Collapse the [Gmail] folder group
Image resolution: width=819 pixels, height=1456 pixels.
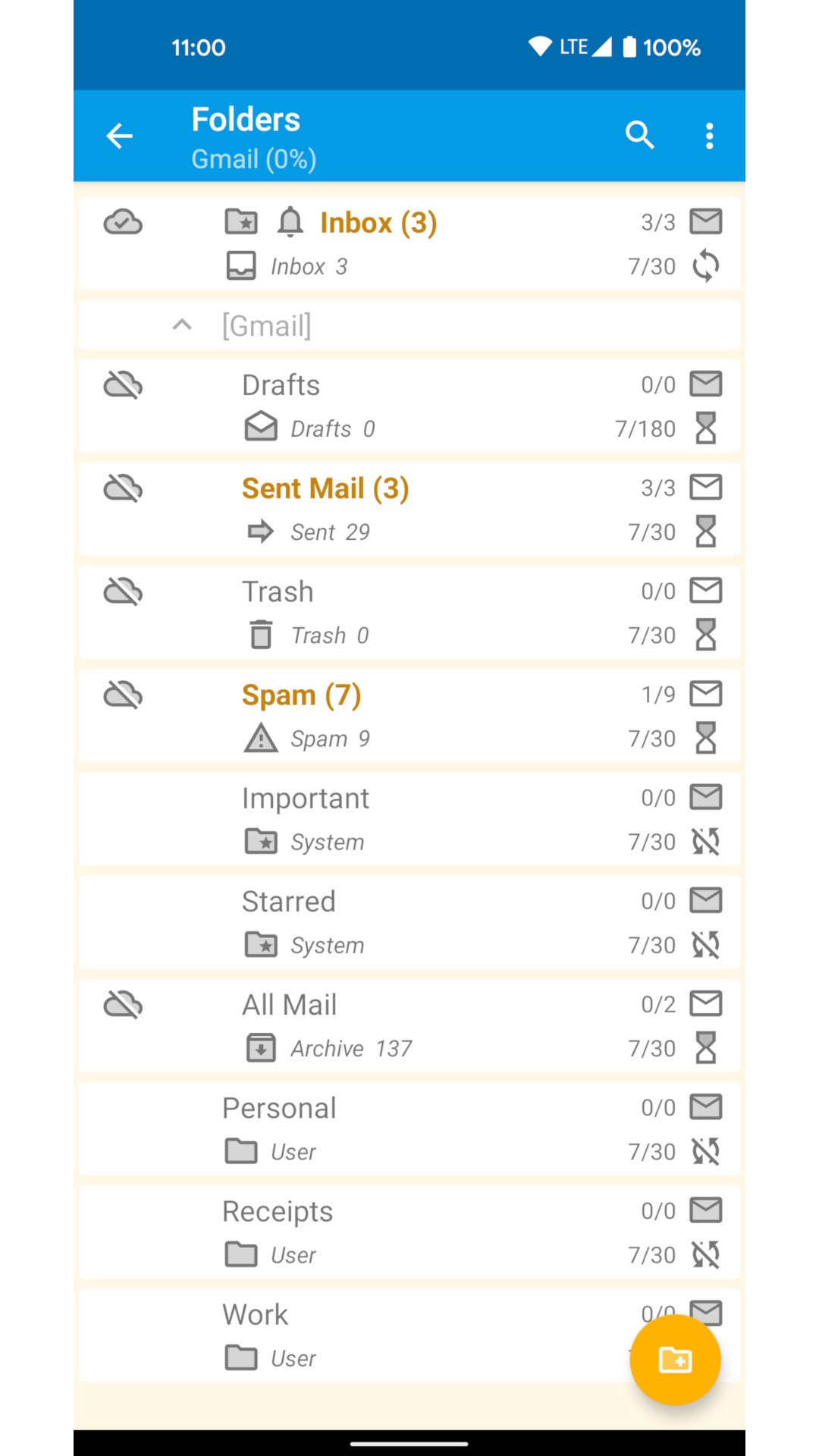point(182,325)
